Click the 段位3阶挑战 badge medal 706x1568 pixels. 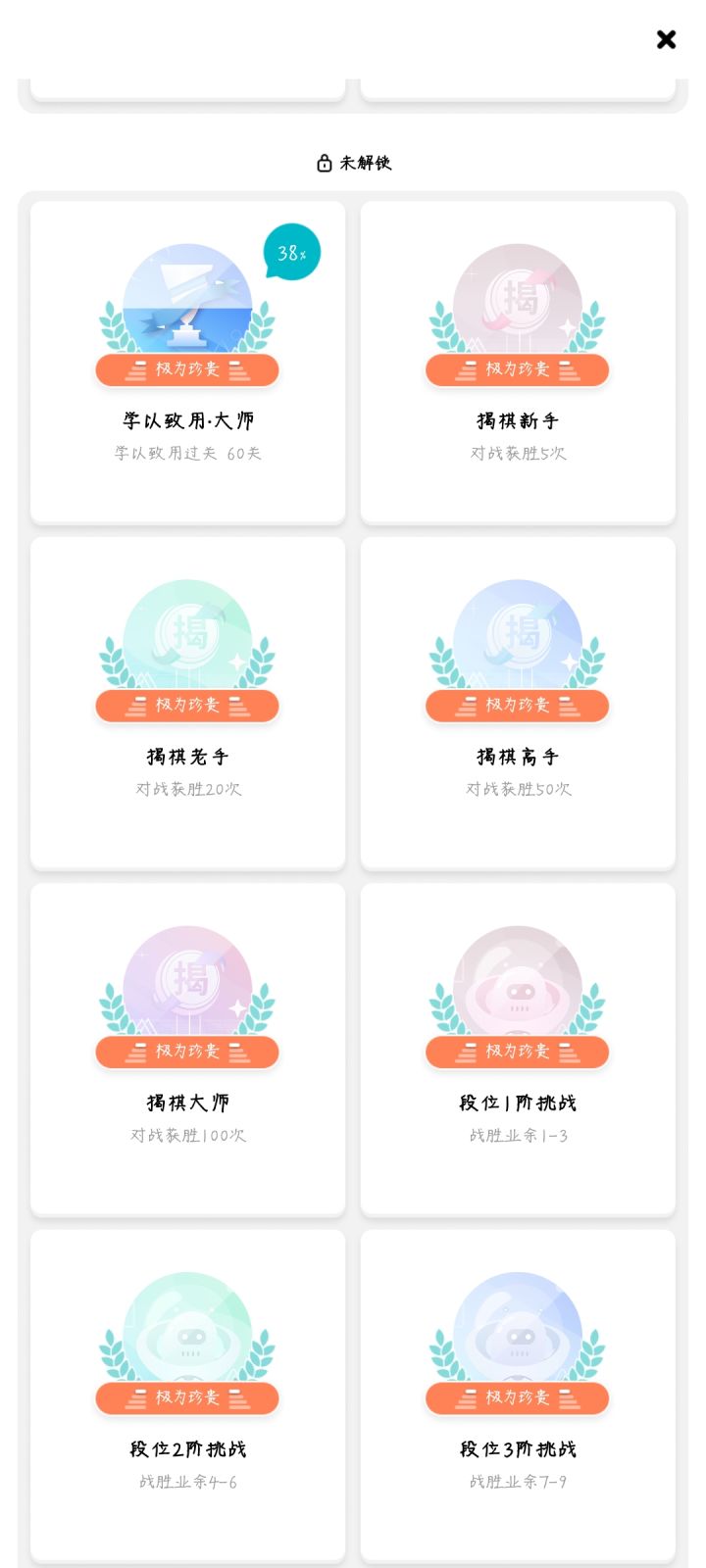click(517, 1330)
